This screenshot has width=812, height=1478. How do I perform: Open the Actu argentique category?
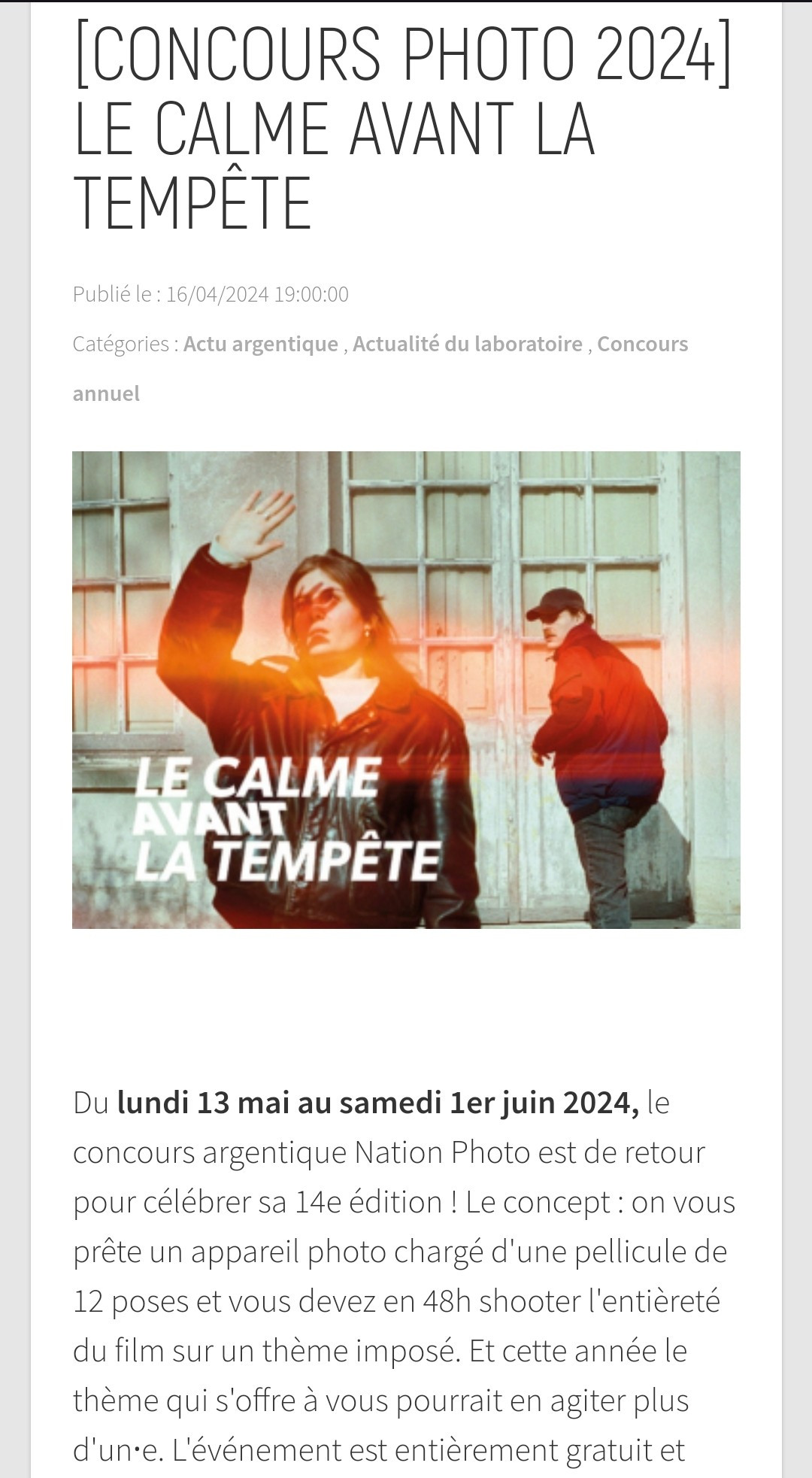pos(260,344)
